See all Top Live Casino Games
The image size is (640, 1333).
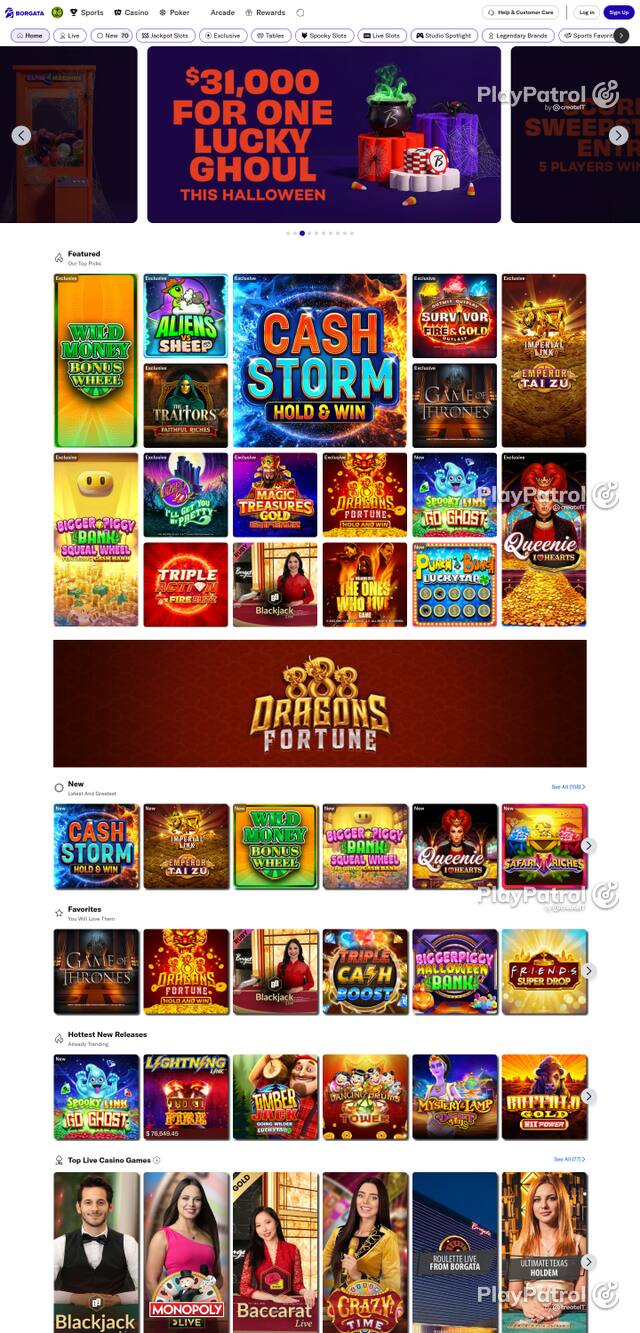coord(569,1160)
